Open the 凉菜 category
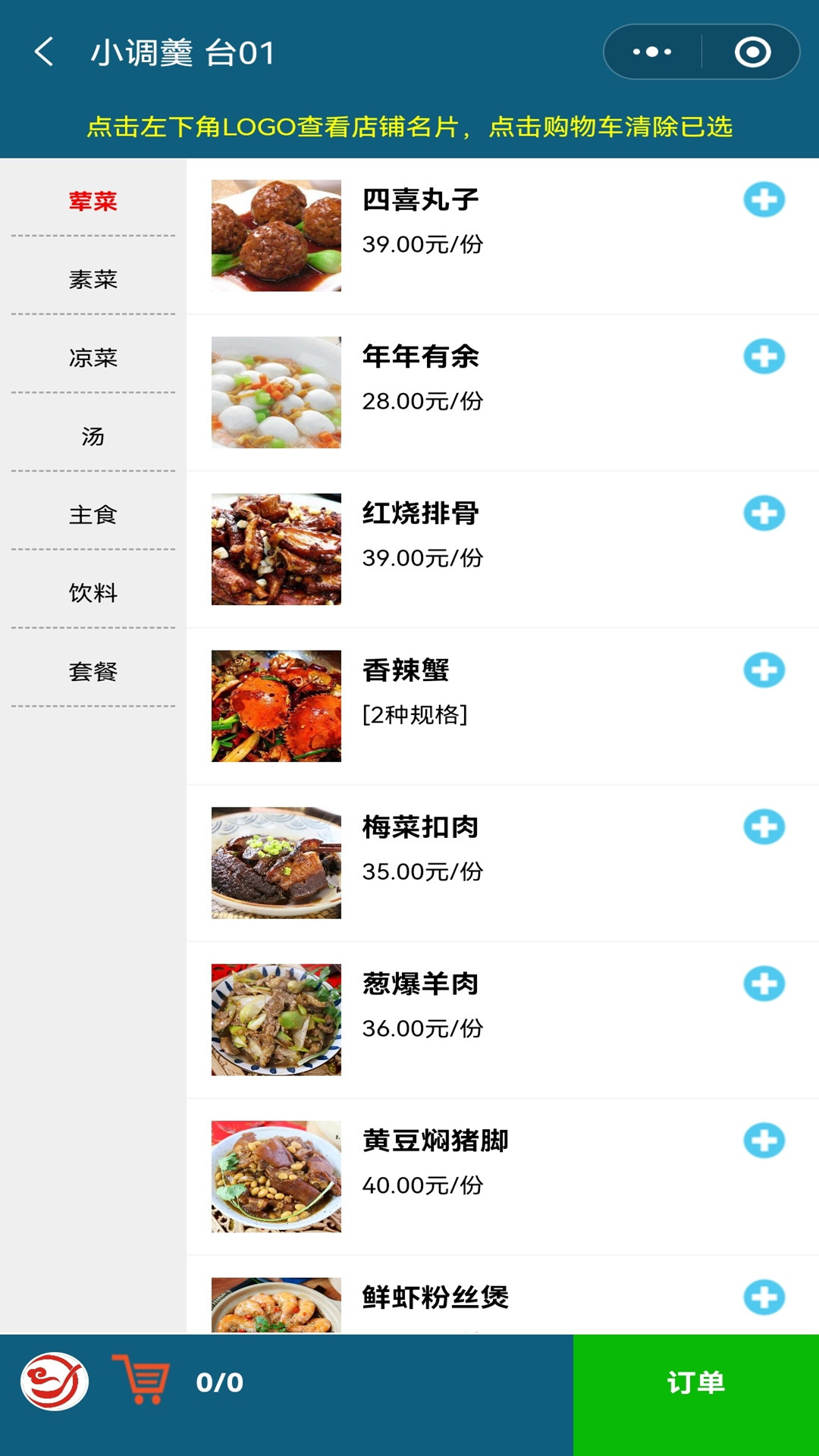The image size is (819, 1456). click(x=93, y=358)
